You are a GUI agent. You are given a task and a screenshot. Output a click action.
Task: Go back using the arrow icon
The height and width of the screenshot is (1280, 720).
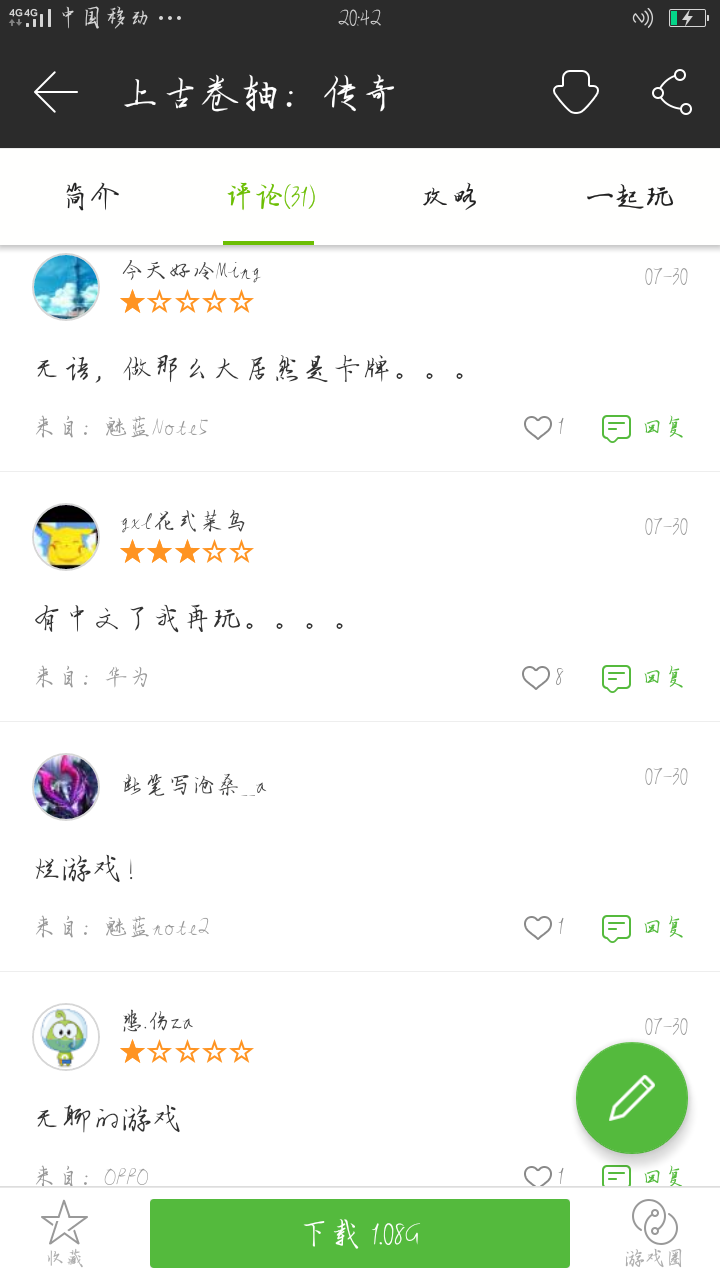point(55,92)
